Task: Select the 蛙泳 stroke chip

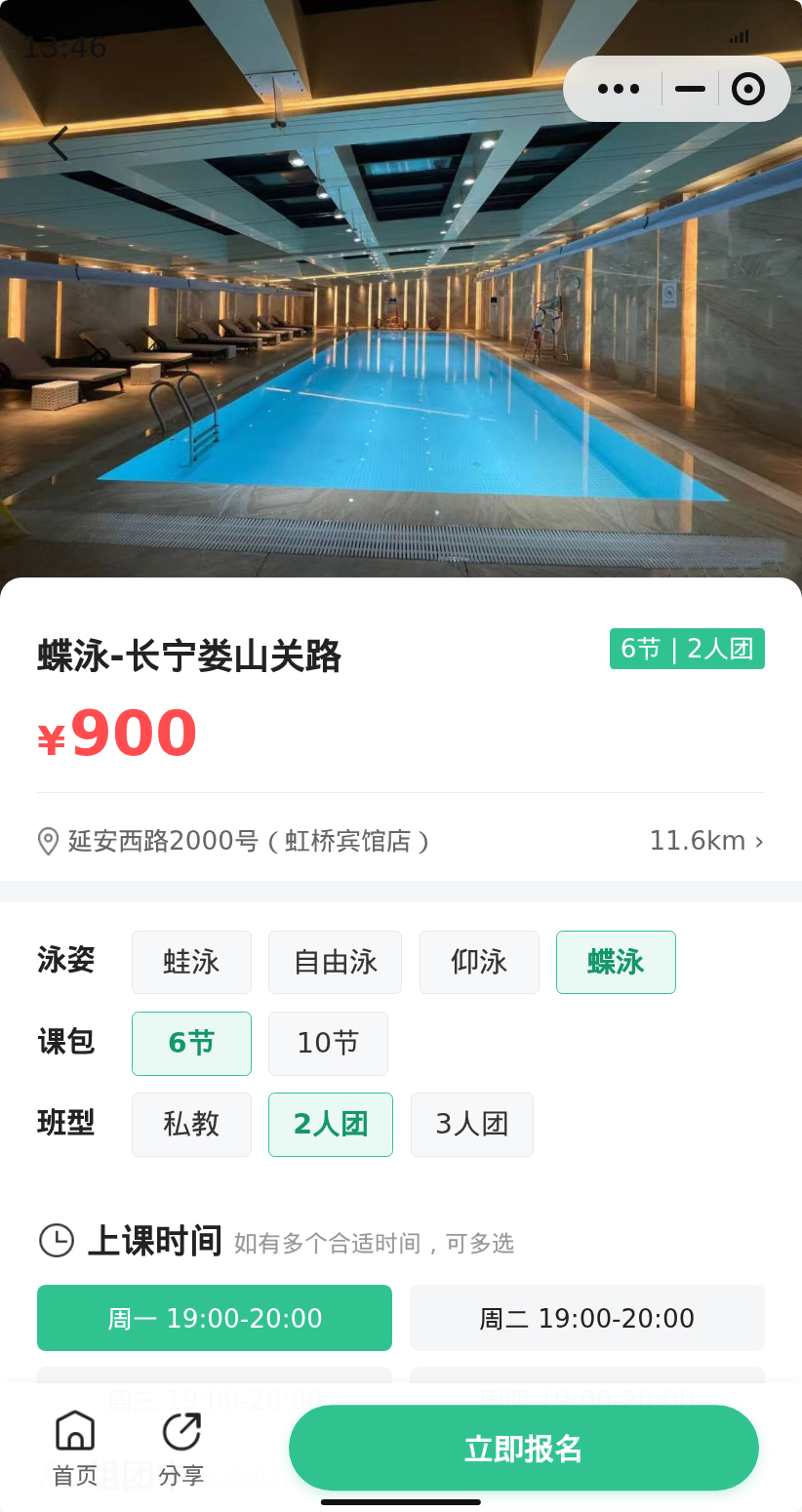Action: pos(191,962)
